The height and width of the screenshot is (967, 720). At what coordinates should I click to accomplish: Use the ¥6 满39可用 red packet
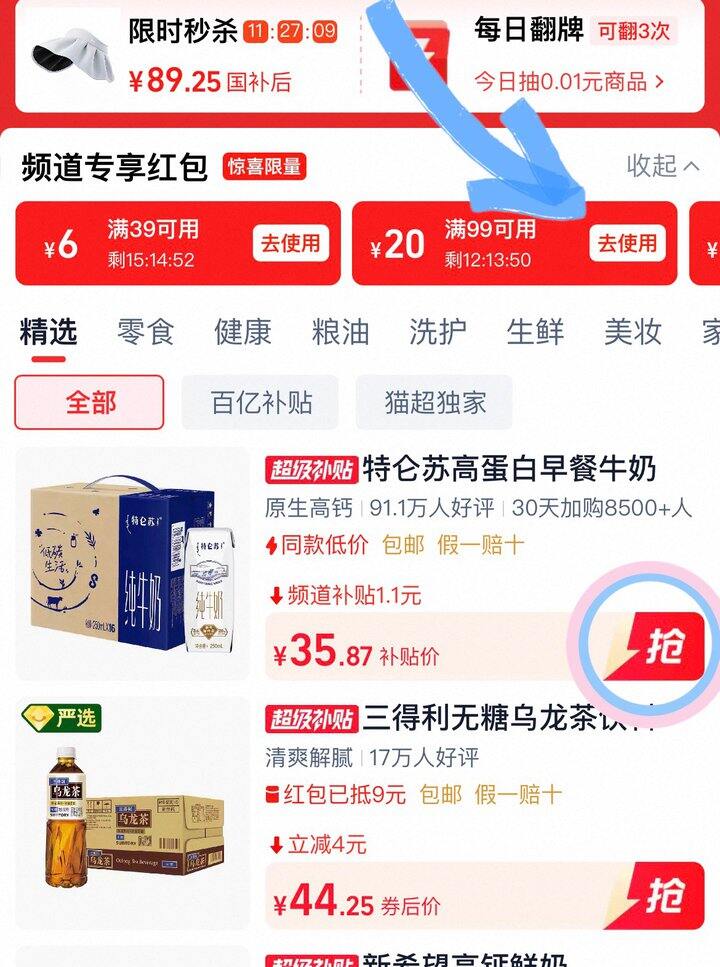(x=292, y=243)
